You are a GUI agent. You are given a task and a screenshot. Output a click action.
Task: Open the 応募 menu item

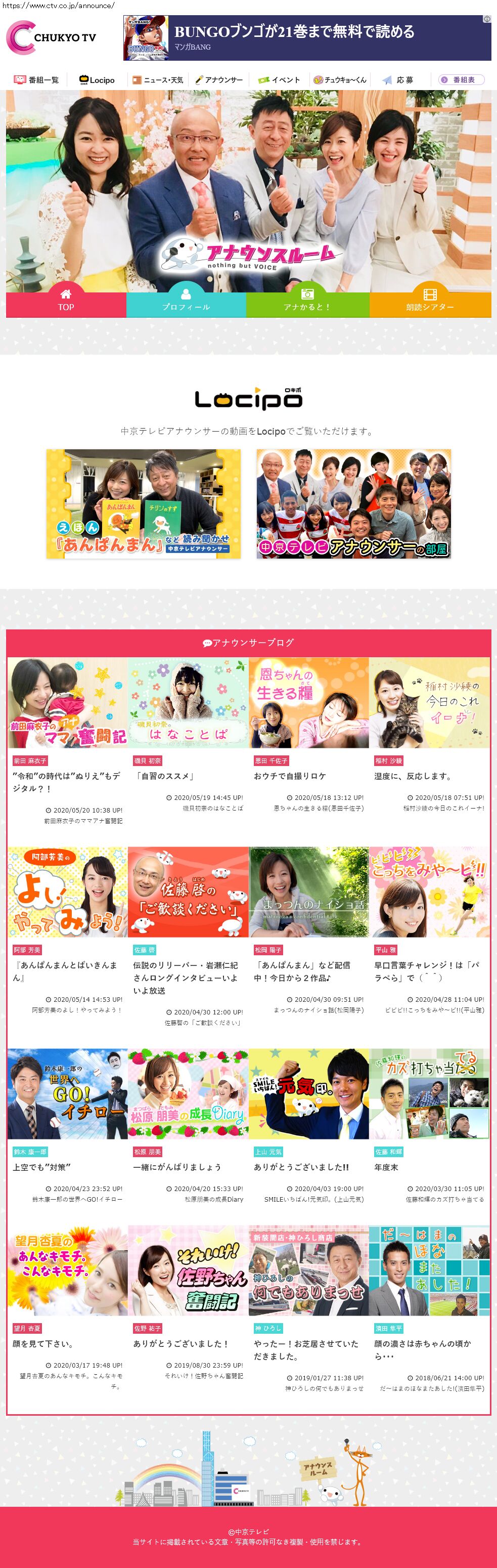(x=398, y=80)
